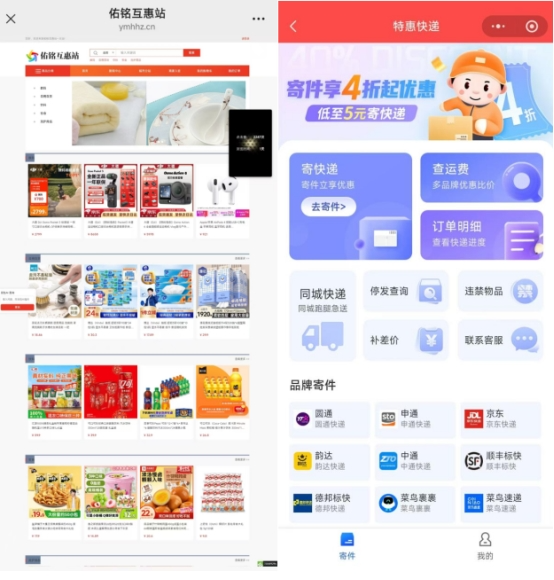554x580 pixels.
Task: Open 同城快递 same-city delivery
Action: 322,316
